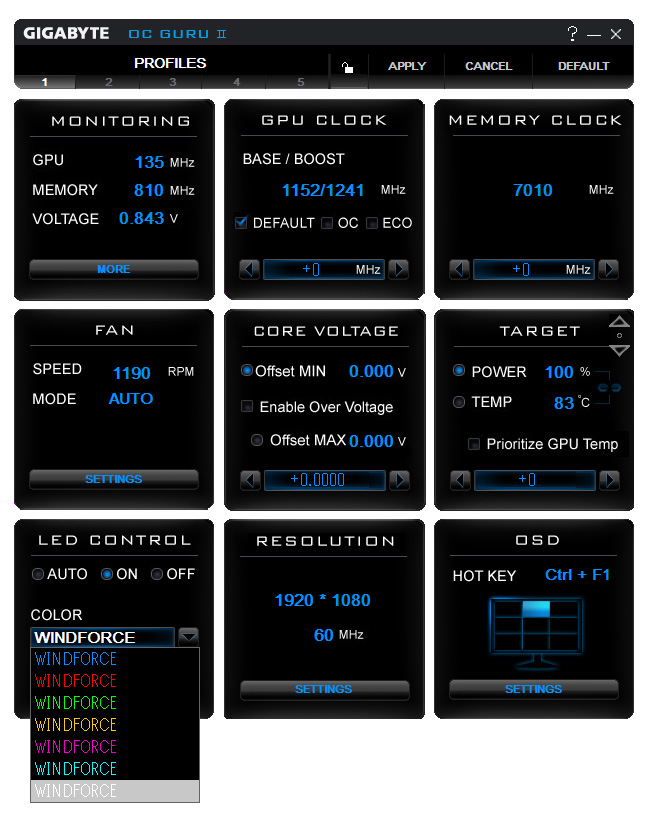The width and height of the screenshot is (648, 833).
Task: Set LED control to AUTO
Action: [38, 574]
